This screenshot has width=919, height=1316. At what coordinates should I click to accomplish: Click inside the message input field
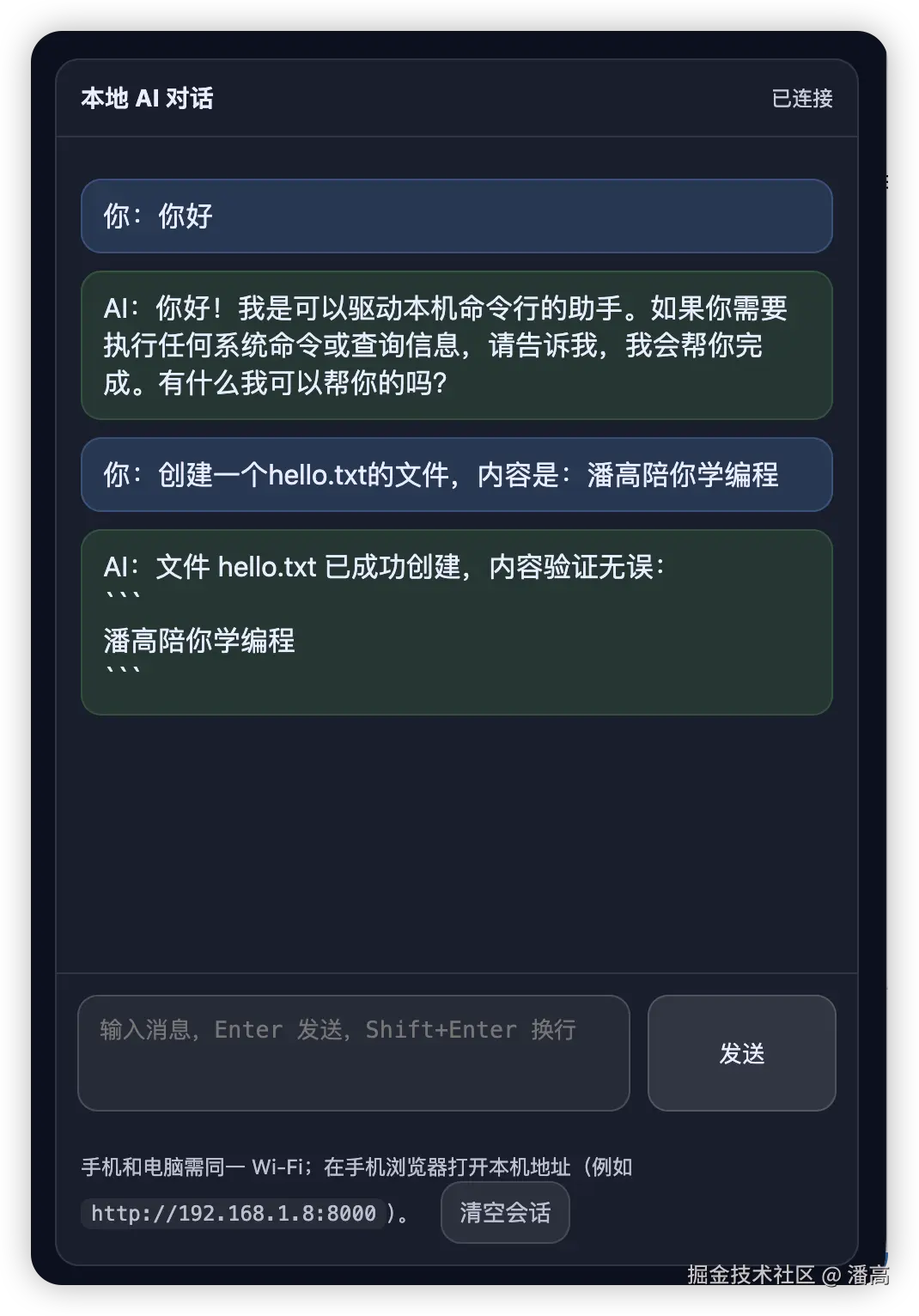pos(353,1053)
